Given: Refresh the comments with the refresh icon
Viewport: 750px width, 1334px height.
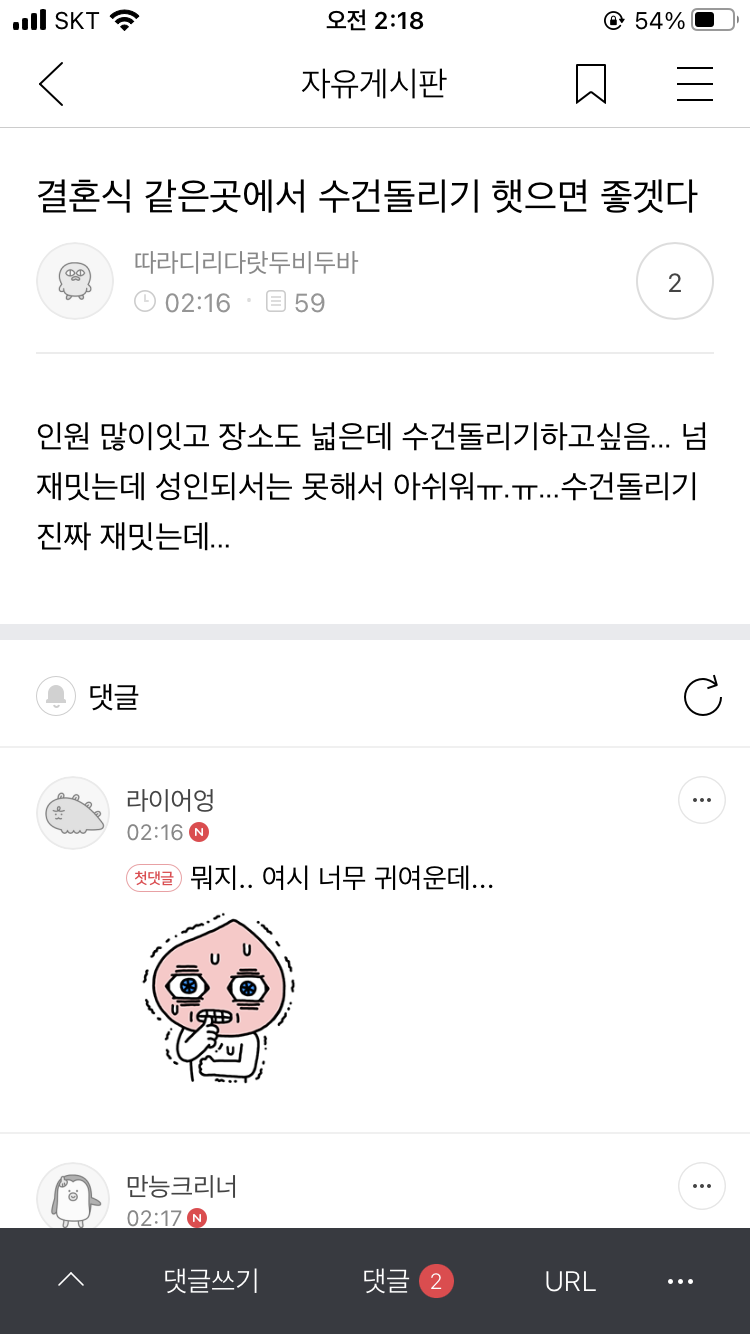Looking at the screenshot, I should click(x=703, y=696).
